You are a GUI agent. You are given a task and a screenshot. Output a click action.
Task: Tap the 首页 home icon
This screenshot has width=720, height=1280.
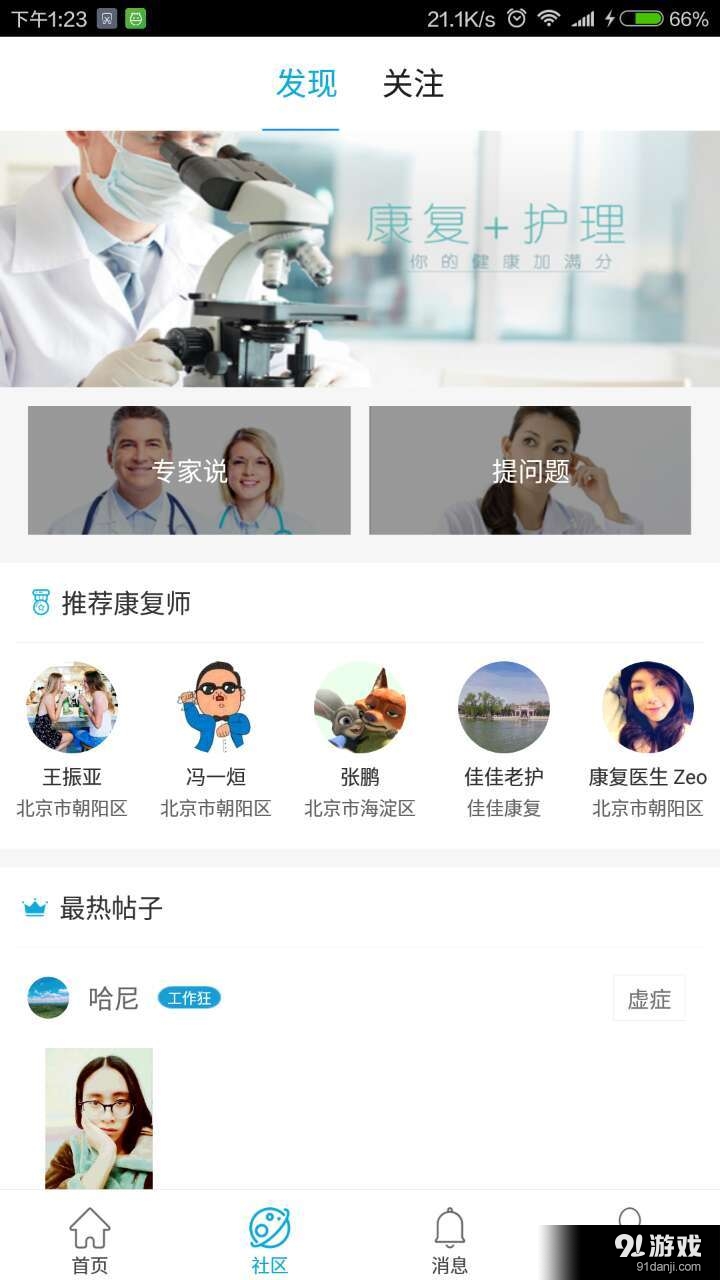coord(88,1234)
